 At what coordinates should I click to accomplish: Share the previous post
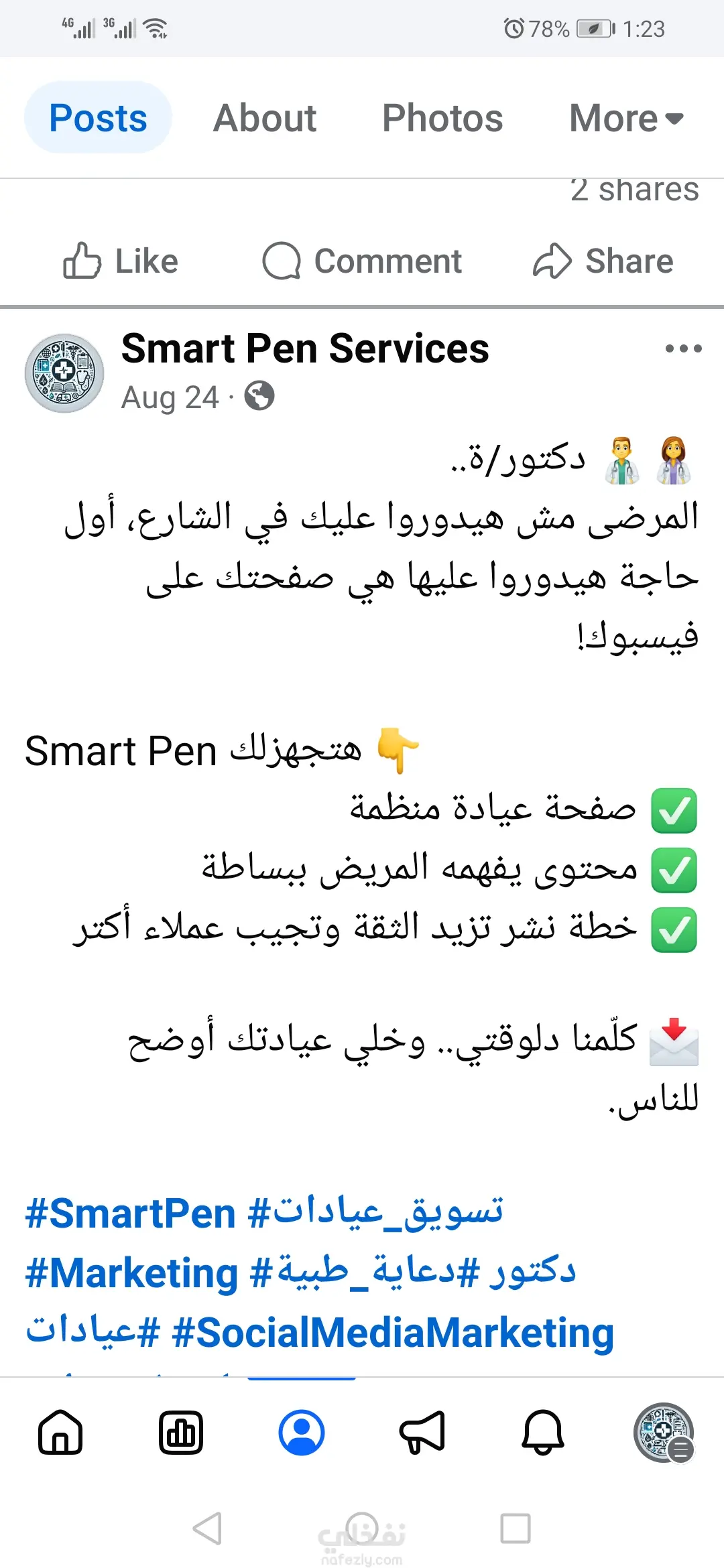point(603,261)
